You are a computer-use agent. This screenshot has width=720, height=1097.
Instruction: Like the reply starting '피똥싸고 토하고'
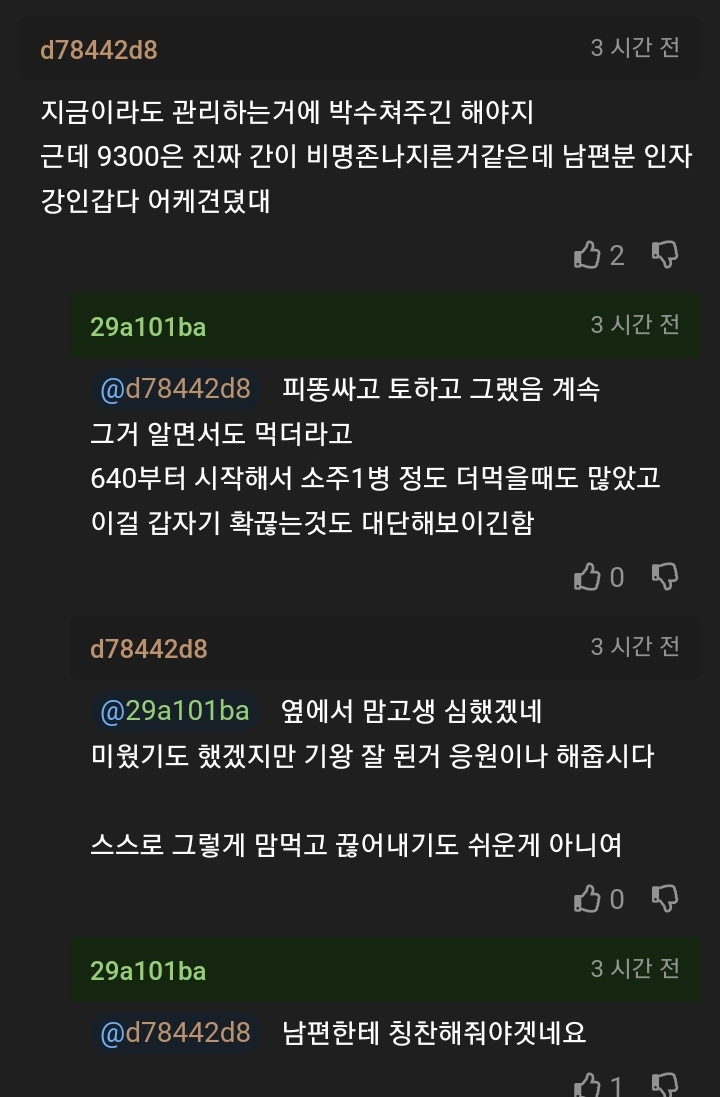(587, 577)
